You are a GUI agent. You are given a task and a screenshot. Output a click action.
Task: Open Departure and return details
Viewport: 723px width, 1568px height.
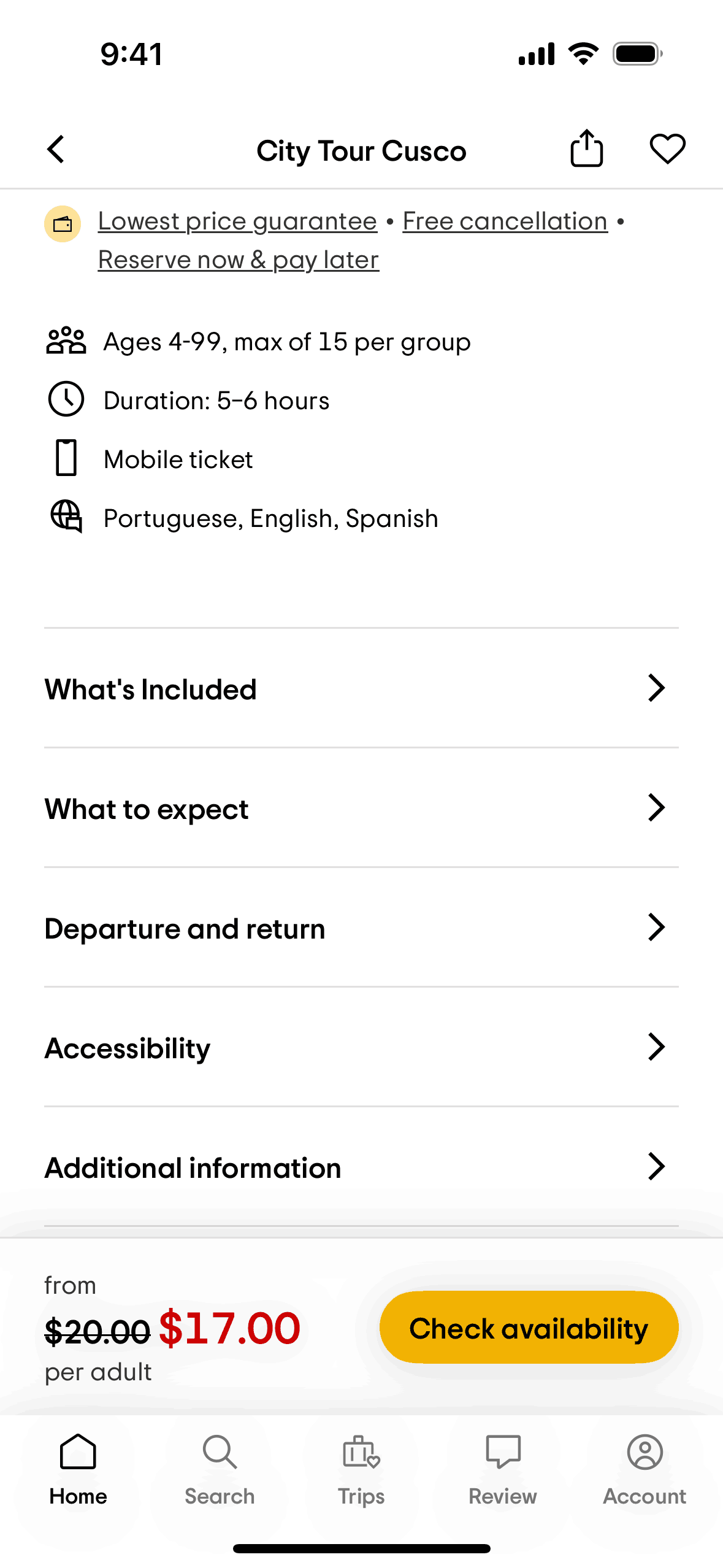pos(361,928)
